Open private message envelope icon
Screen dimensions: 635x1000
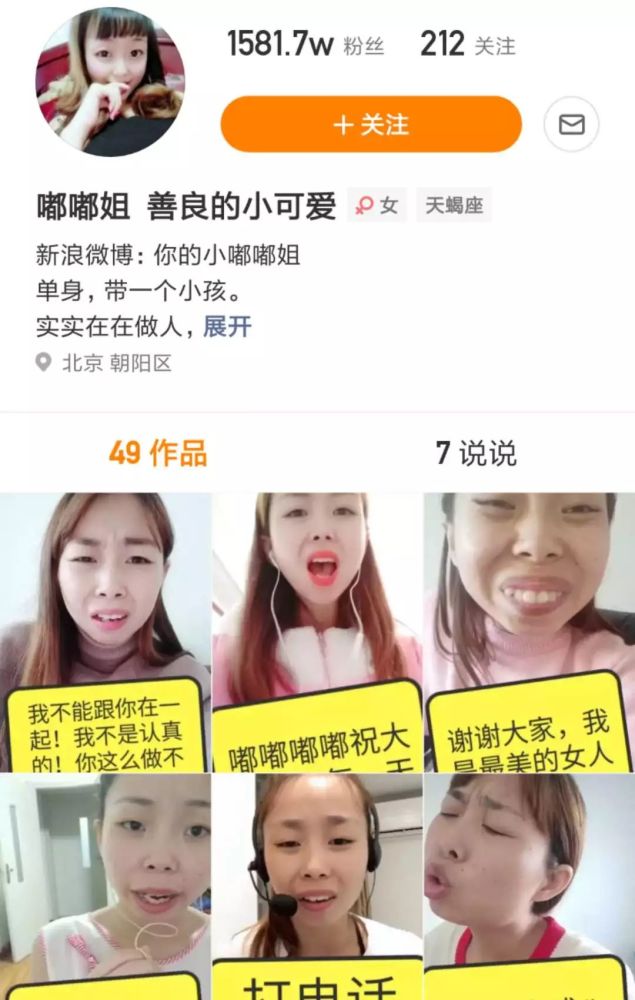pos(571,125)
